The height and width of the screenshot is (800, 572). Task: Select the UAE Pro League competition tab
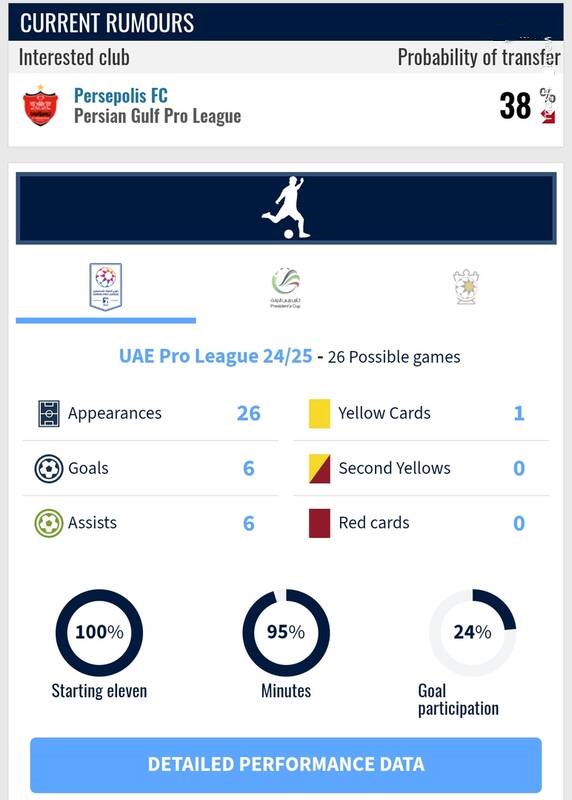pyautogui.click(x=106, y=287)
